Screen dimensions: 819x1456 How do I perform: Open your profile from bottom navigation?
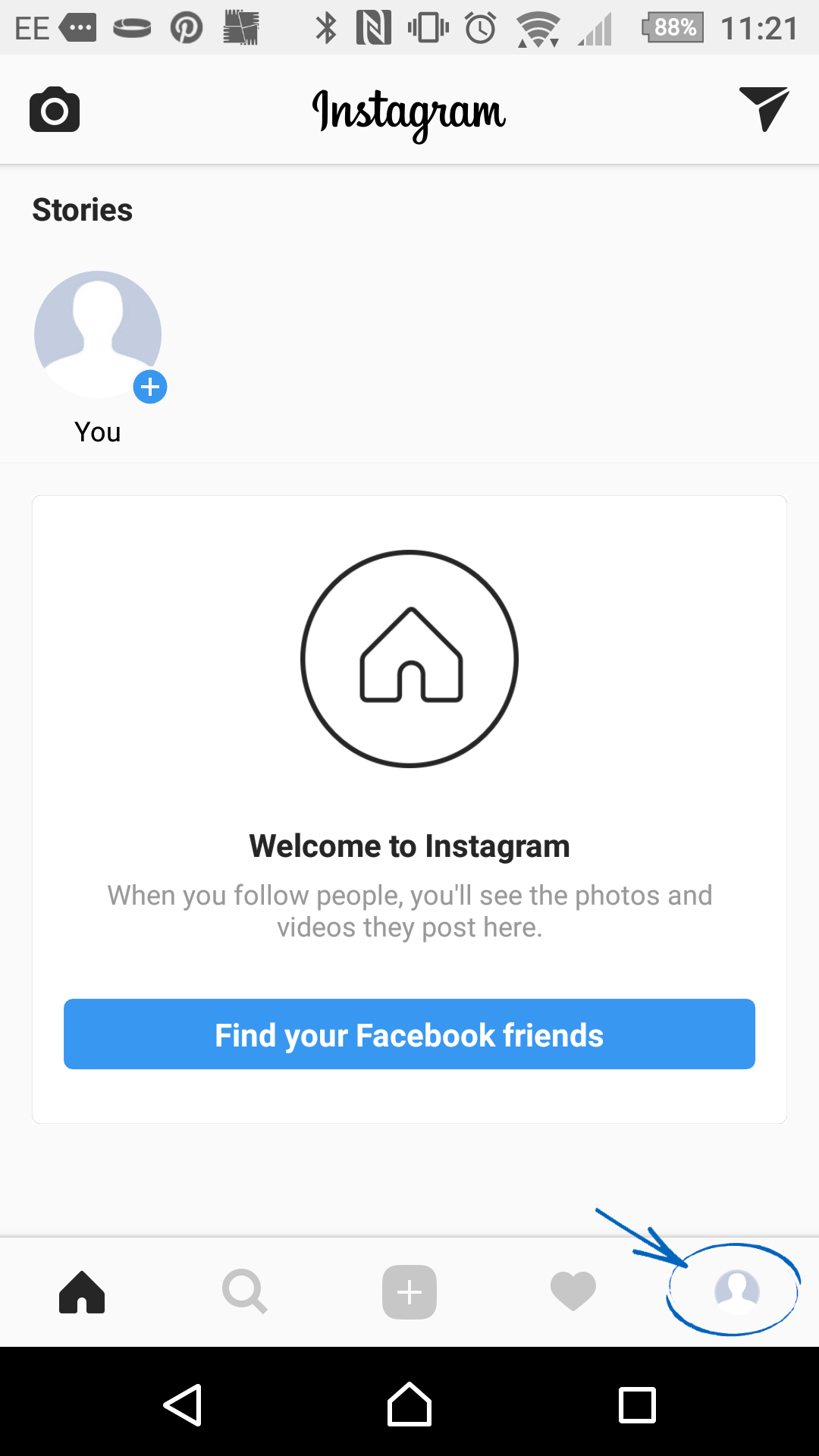tap(733, 1292)
